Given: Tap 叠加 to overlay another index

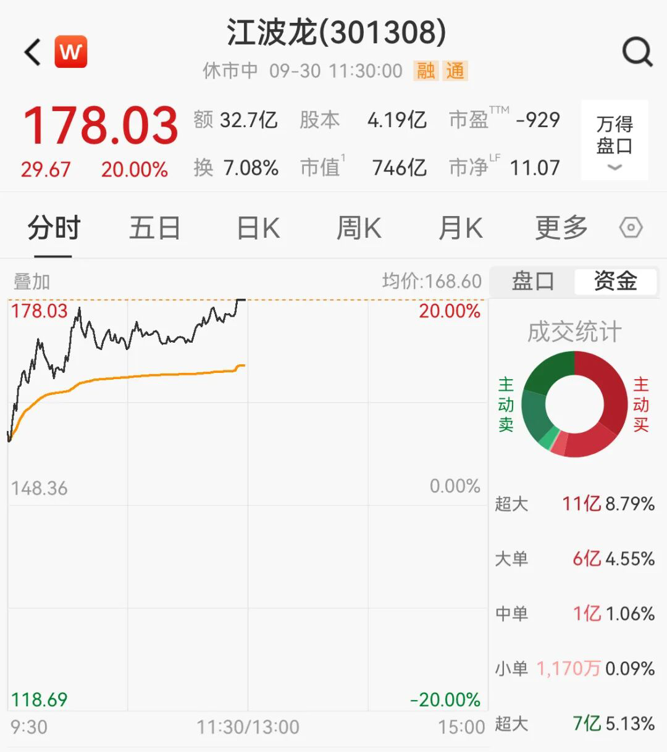Looking at the screenshot, I should pos(31,282).
